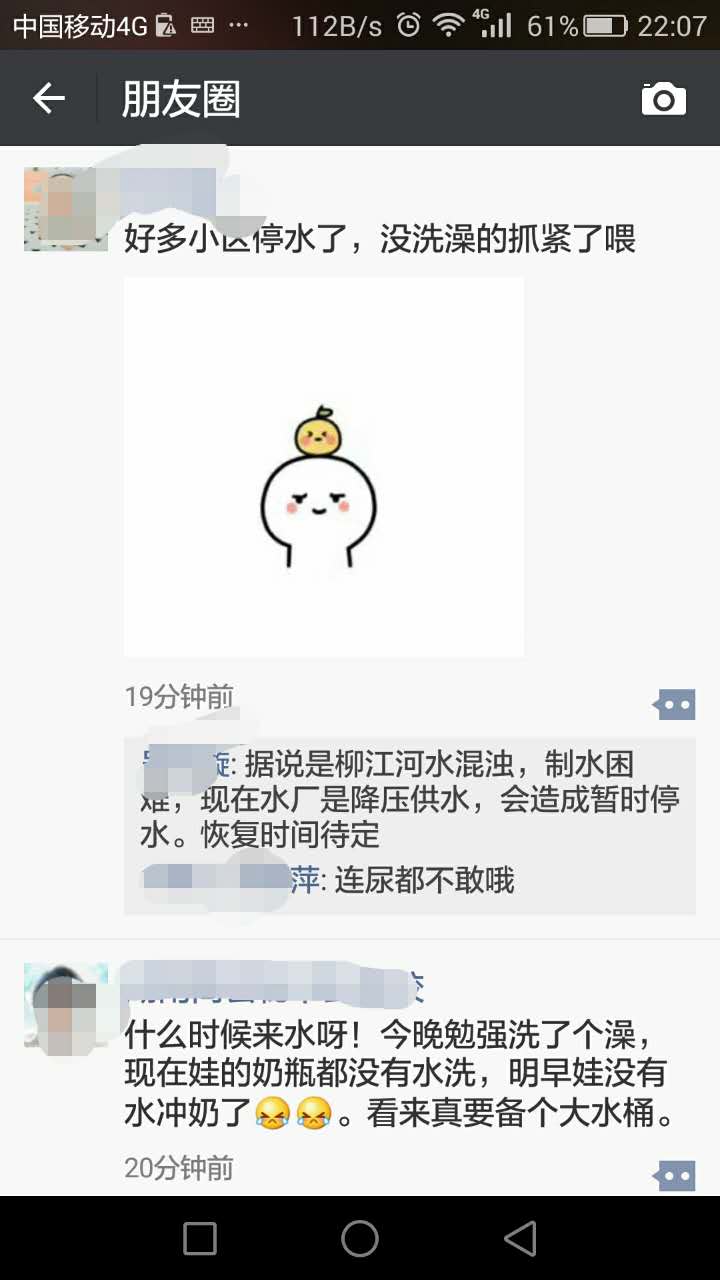Screen dimensions: 720x1280
Task: Go back from Moments feed
Action: click(x=48, y=98)
